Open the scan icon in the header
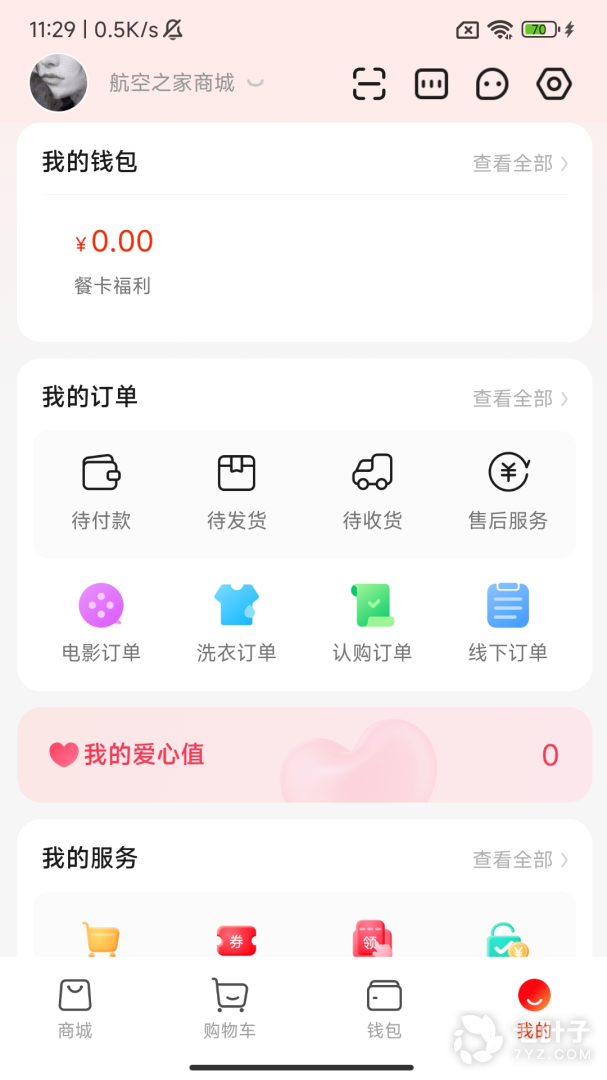Viewport: 607px width, 1080px height. (x=369, y=84)
